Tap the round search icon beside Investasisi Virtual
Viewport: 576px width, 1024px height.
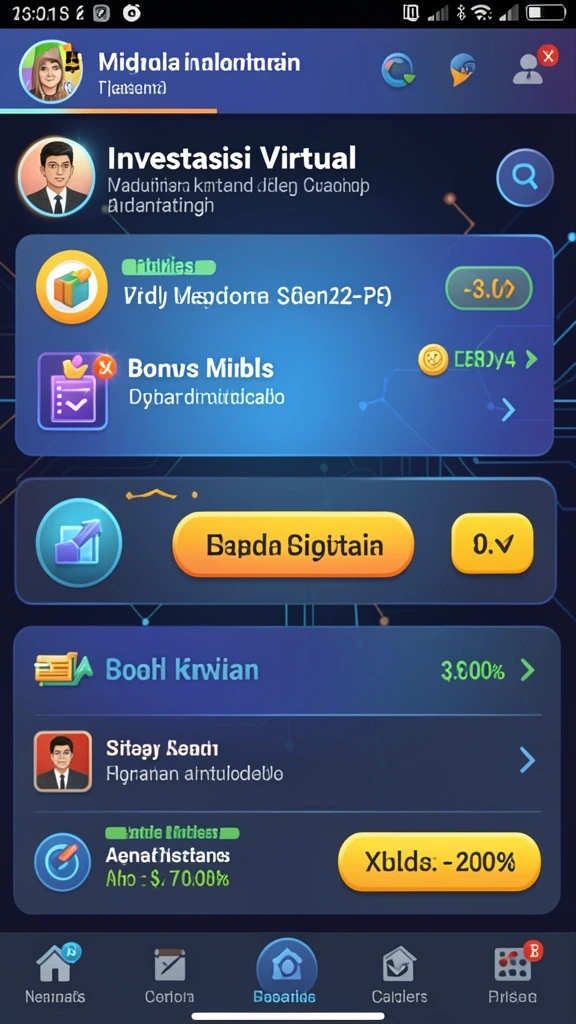(524, 178)
